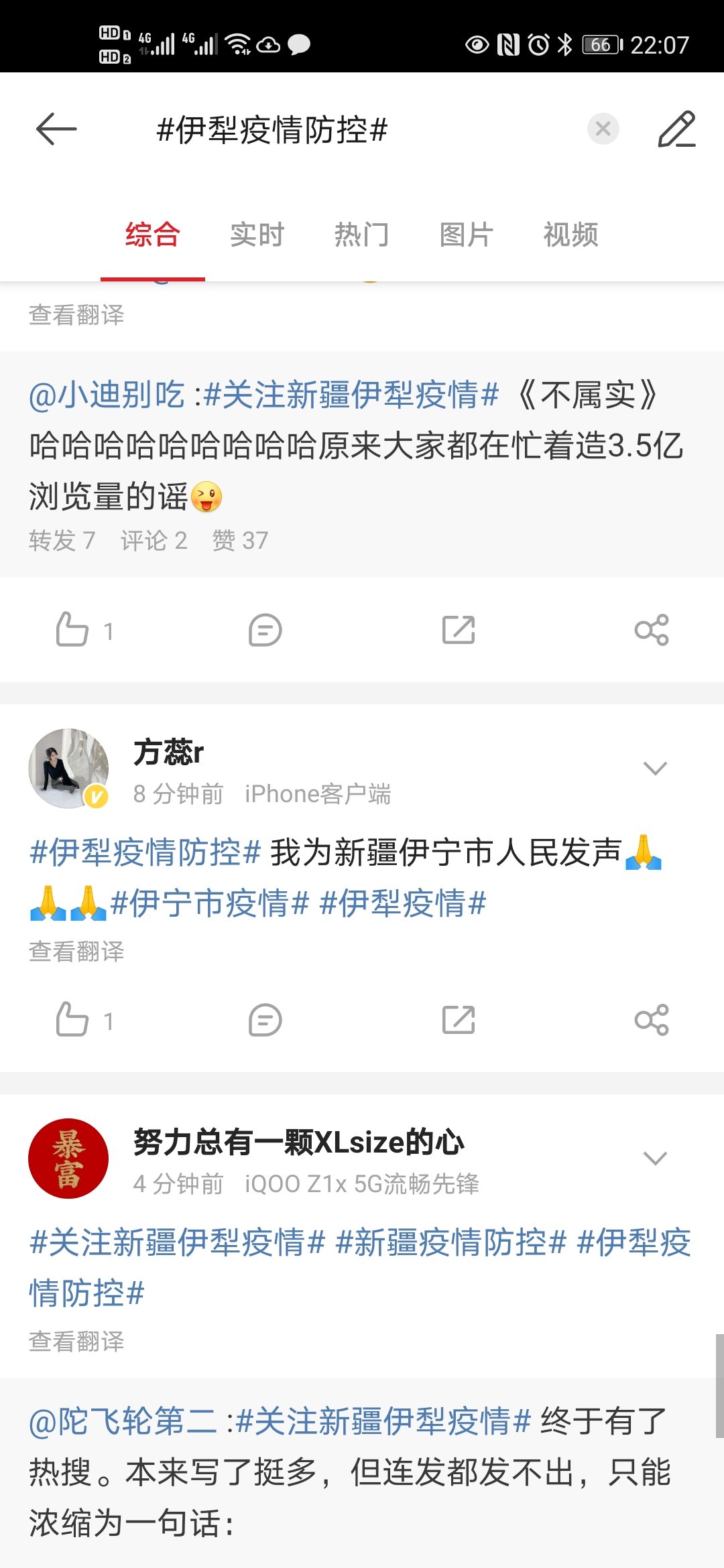This screenshot has height=1568, width=724.
Task: Open @陀飞轮第二 user mention link
Action: pos(123,1421)
